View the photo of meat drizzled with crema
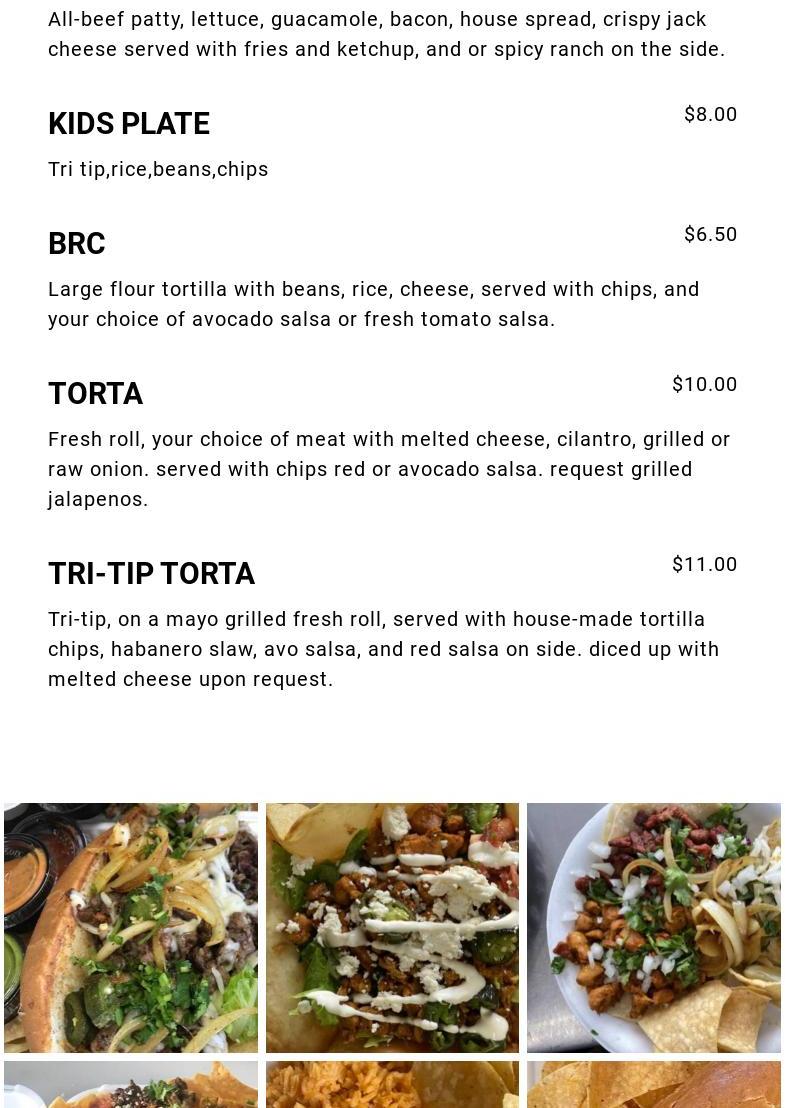Image resolution: width=785 pixels, height=1108 pixels. [392, 927]
